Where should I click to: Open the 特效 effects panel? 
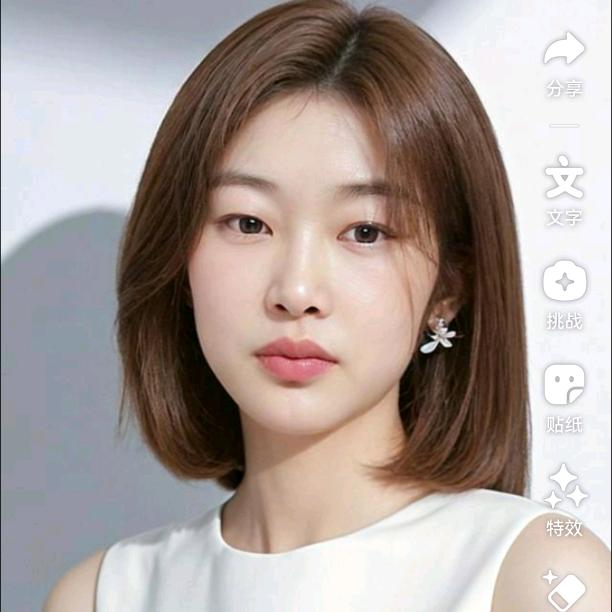[564, 488]
